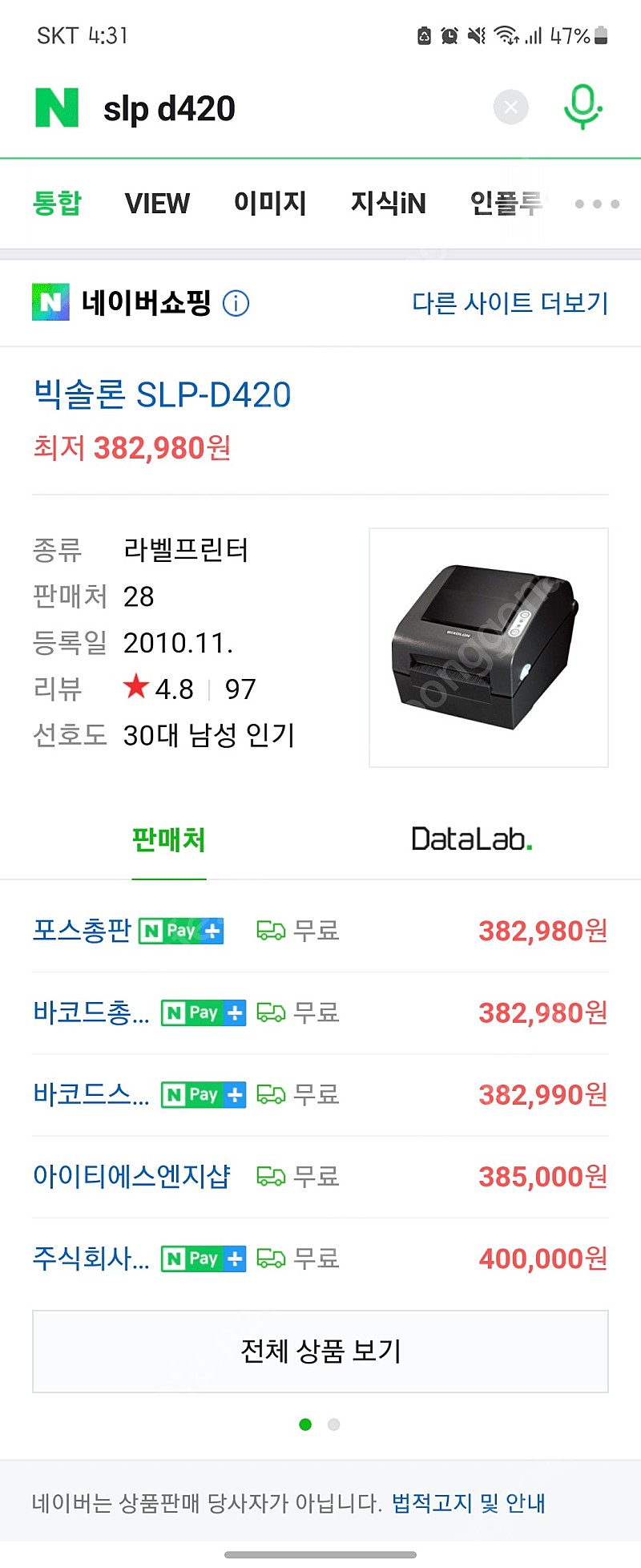This screenshot has height=1568, width=641.
Task: Tap the red star rating icon
Action: coord(136,686)
